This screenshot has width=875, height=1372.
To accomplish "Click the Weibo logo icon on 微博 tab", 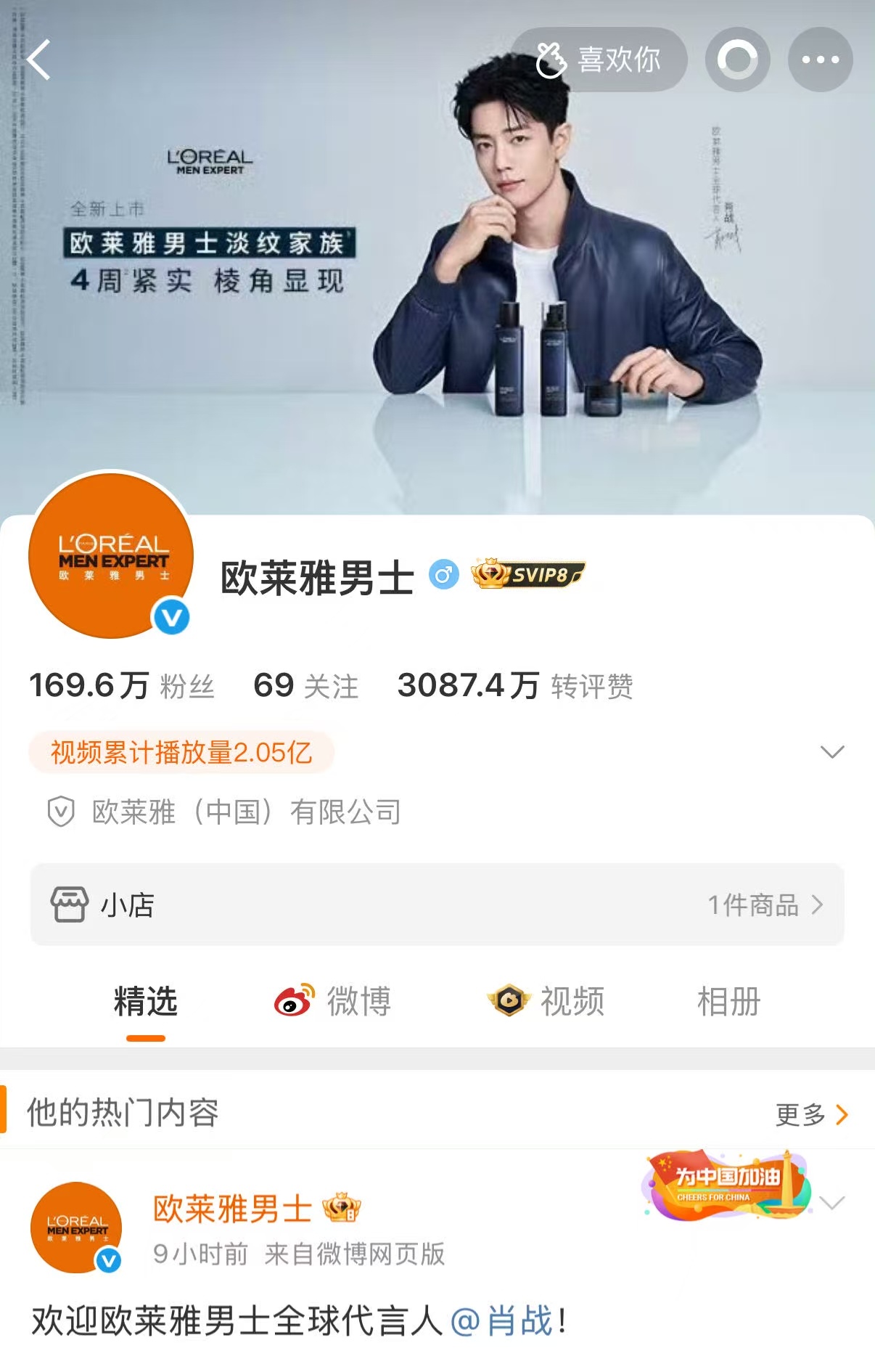I will [294, 1002].
